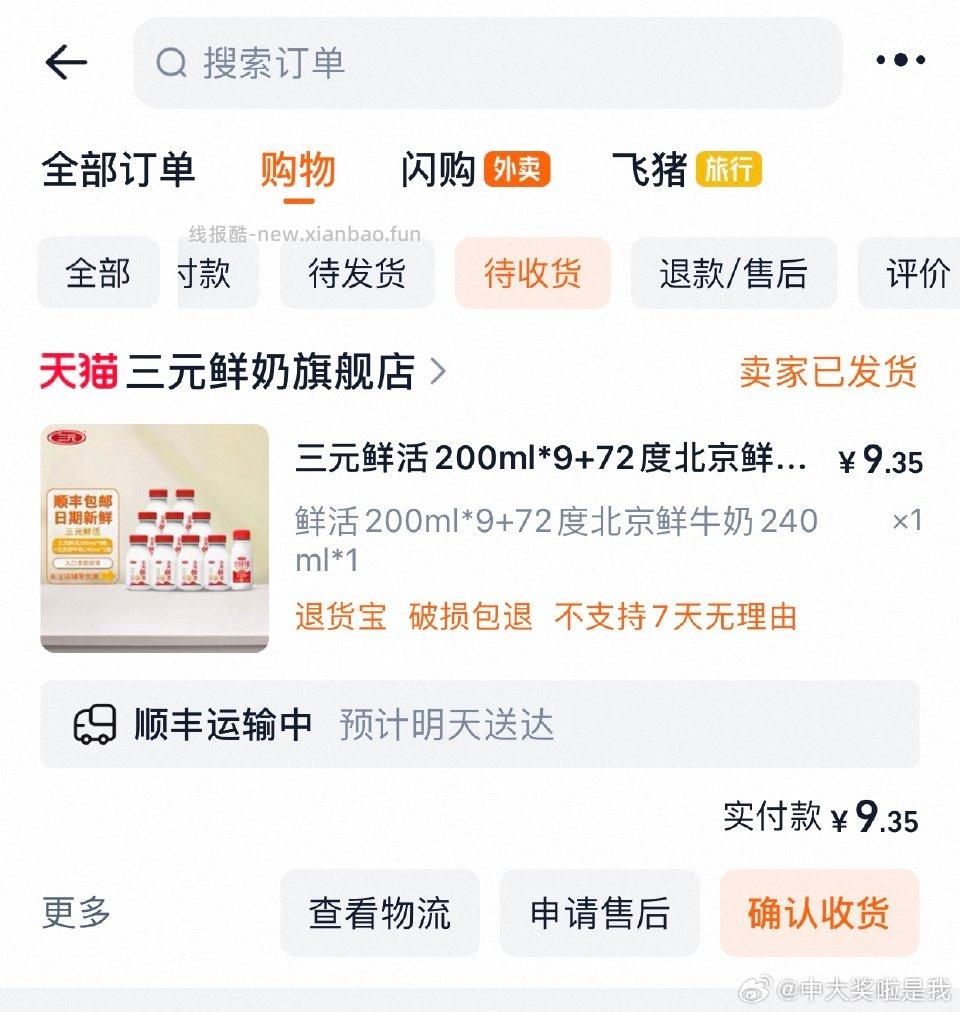This screenshot has width=960, height=1012.
Task: Select the 全部 filter chip
Action: [97, 274]
